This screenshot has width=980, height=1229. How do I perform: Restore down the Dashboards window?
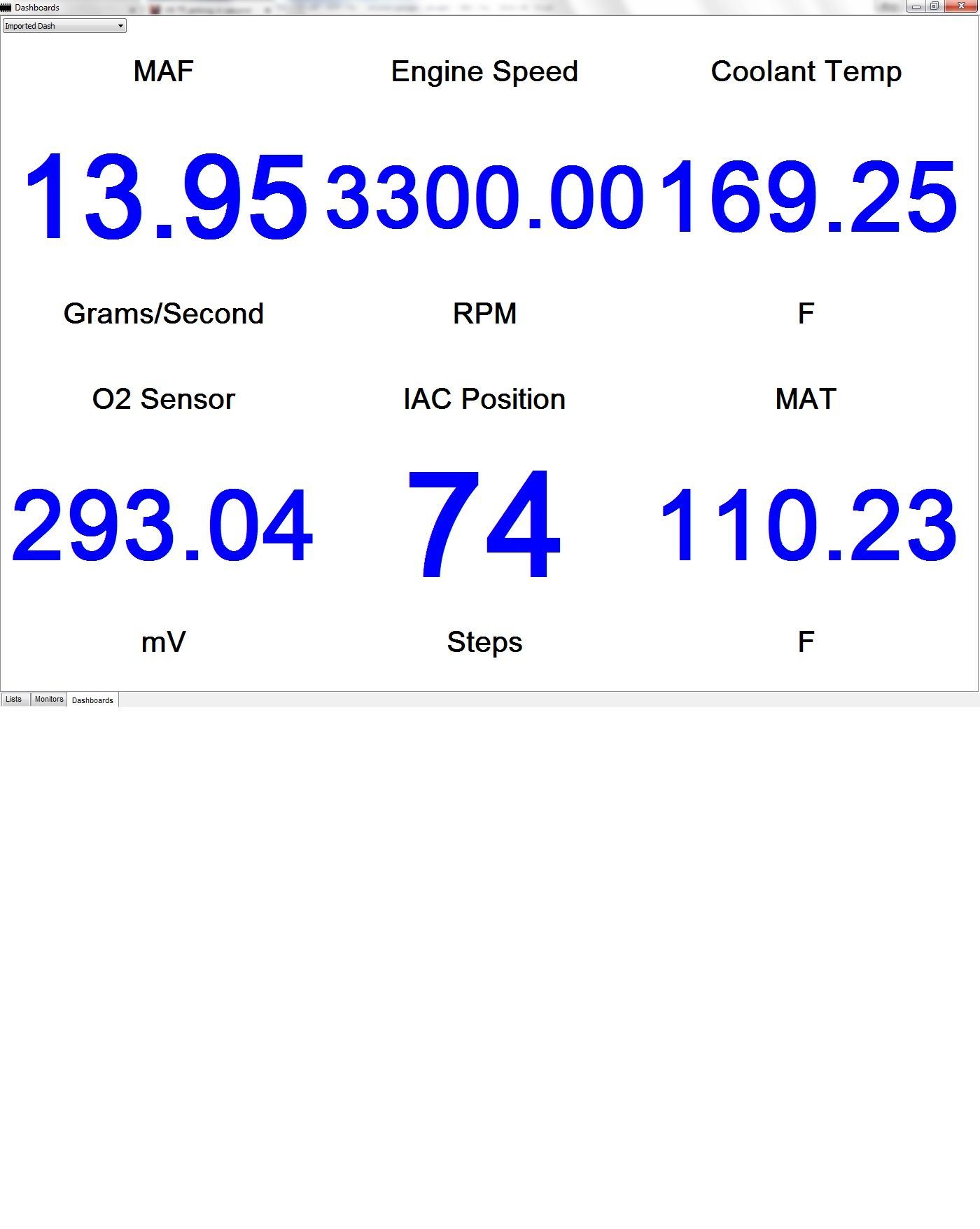coord(934,6)
